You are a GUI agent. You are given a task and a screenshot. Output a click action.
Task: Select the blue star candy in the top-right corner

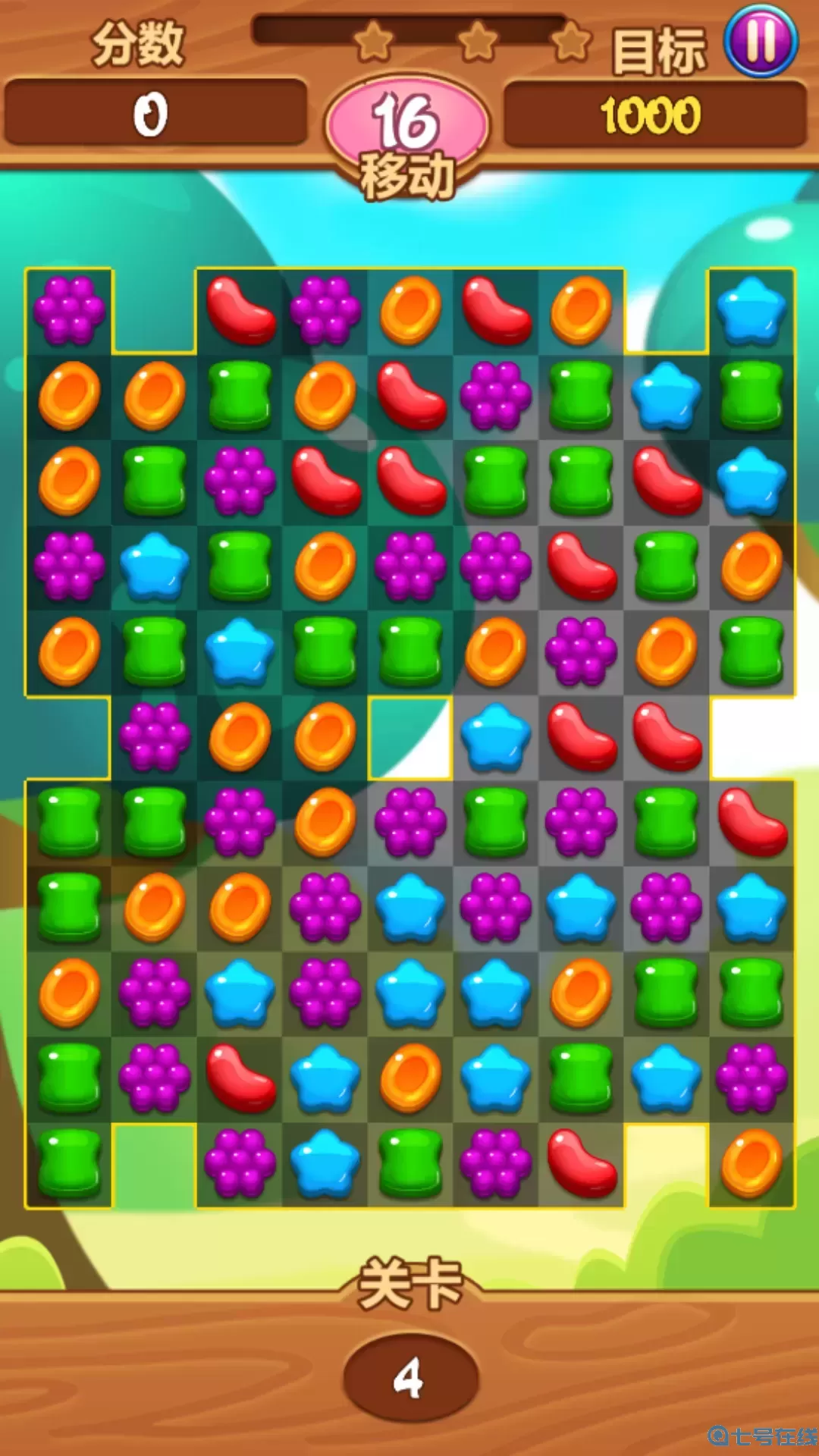point(751,310)
